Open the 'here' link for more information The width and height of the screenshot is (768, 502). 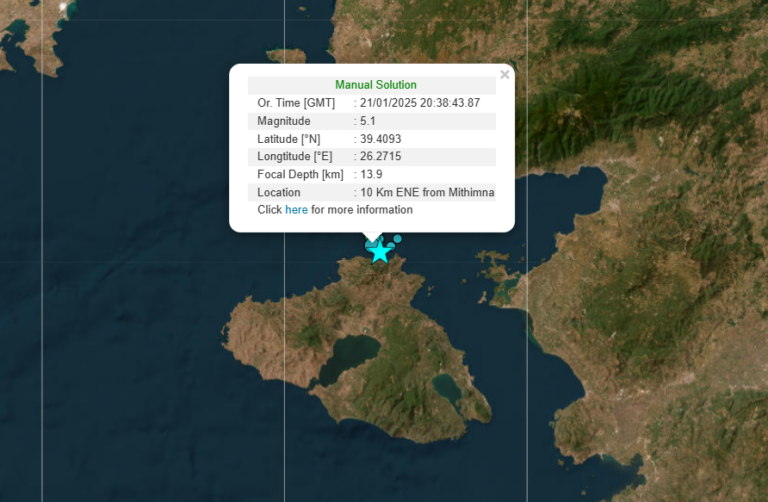[296, 210]
